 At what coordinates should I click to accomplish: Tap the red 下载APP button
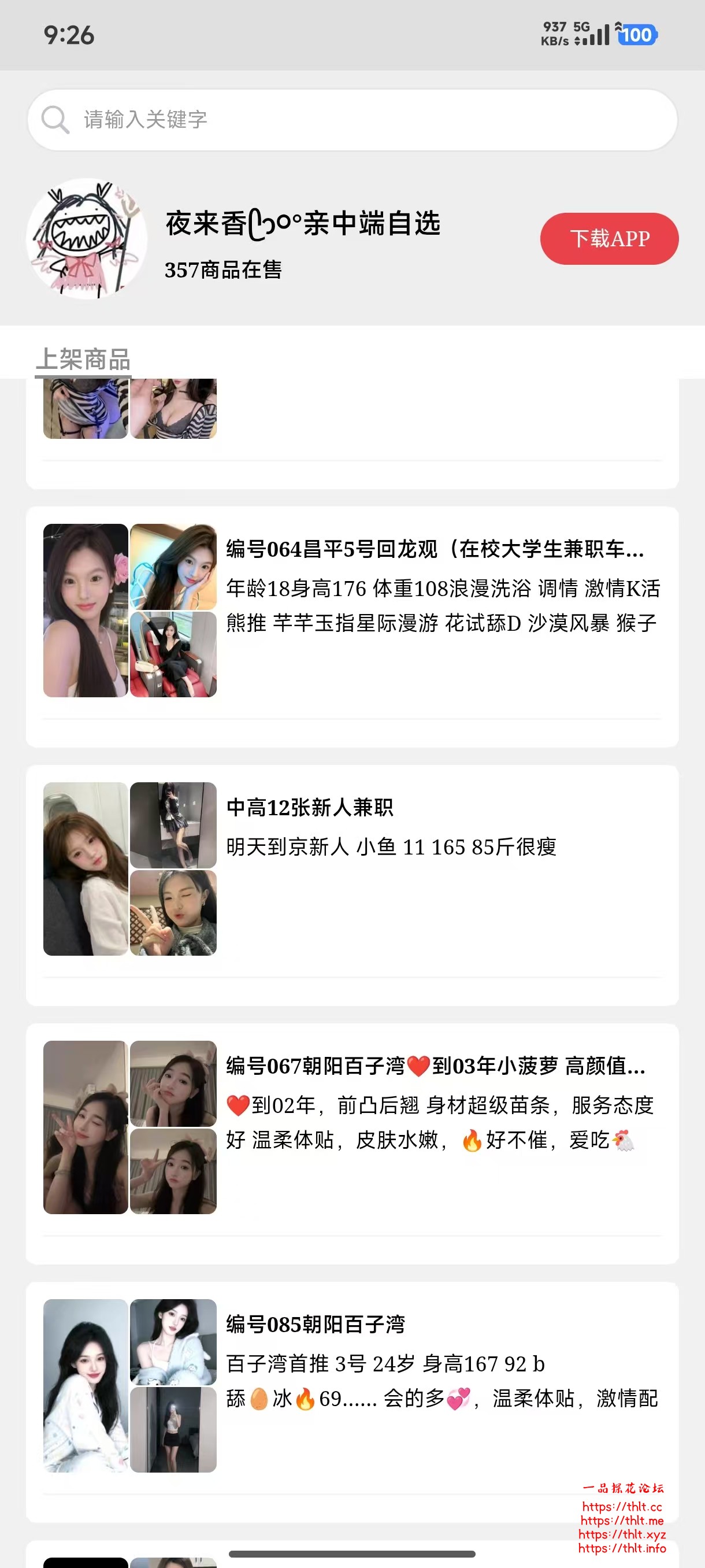pyautogui.click(x=609, y=239)
